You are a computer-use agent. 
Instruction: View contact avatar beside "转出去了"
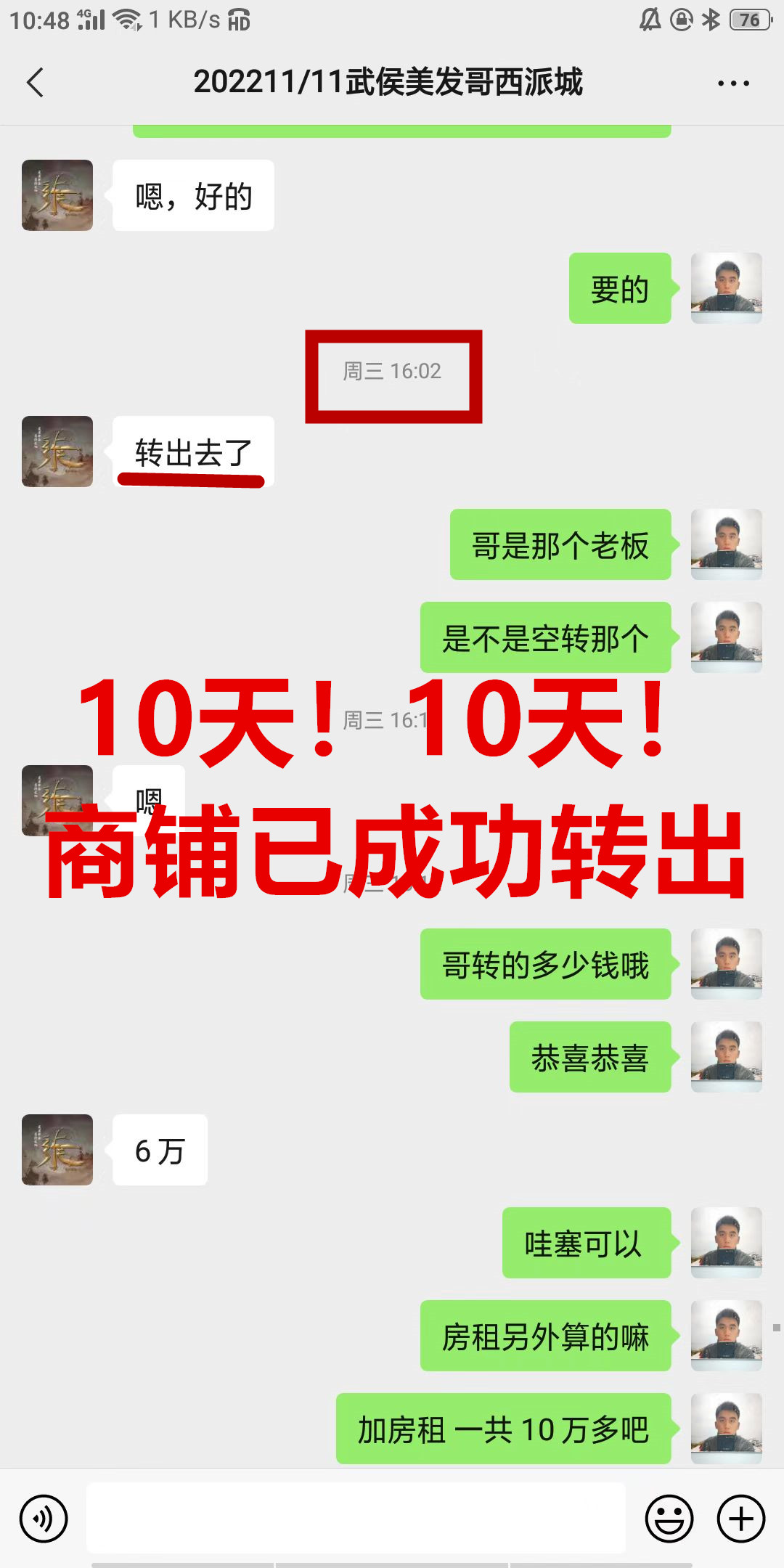(57, 452)
